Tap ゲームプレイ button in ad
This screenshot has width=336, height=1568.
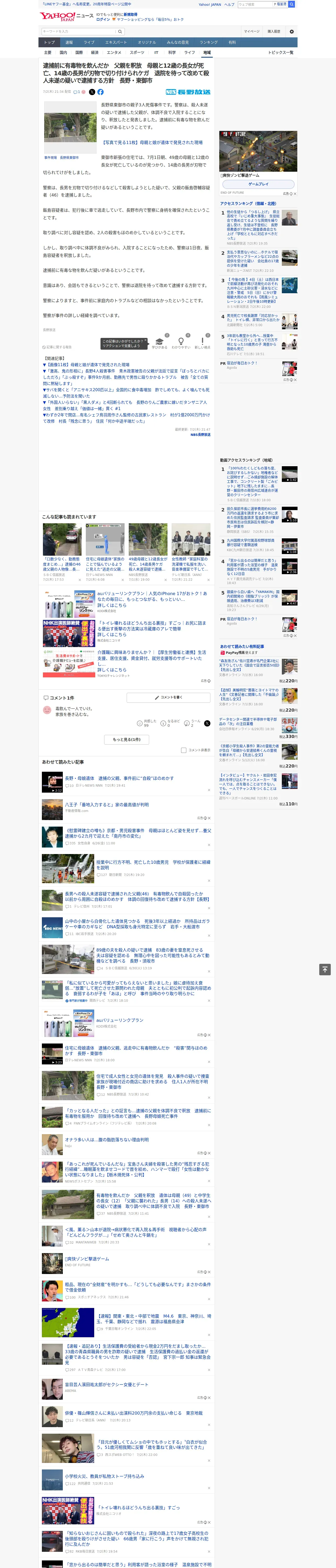point(259,184)
